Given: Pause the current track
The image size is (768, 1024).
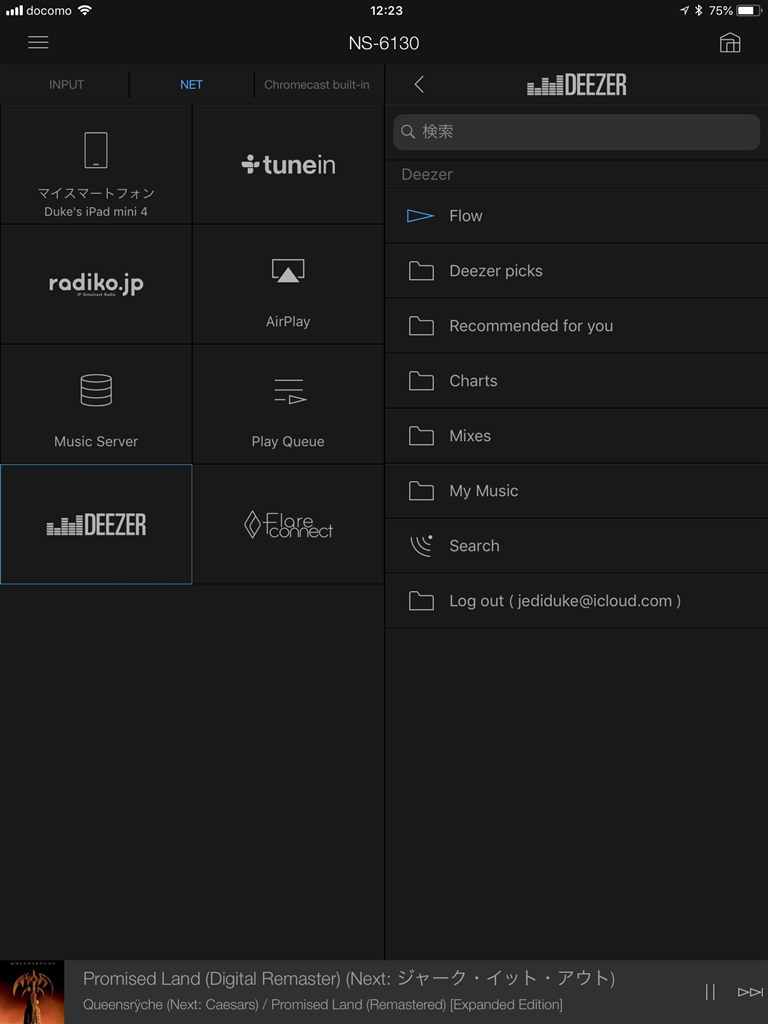Looking at the screenshot, I should coord(710,992).
